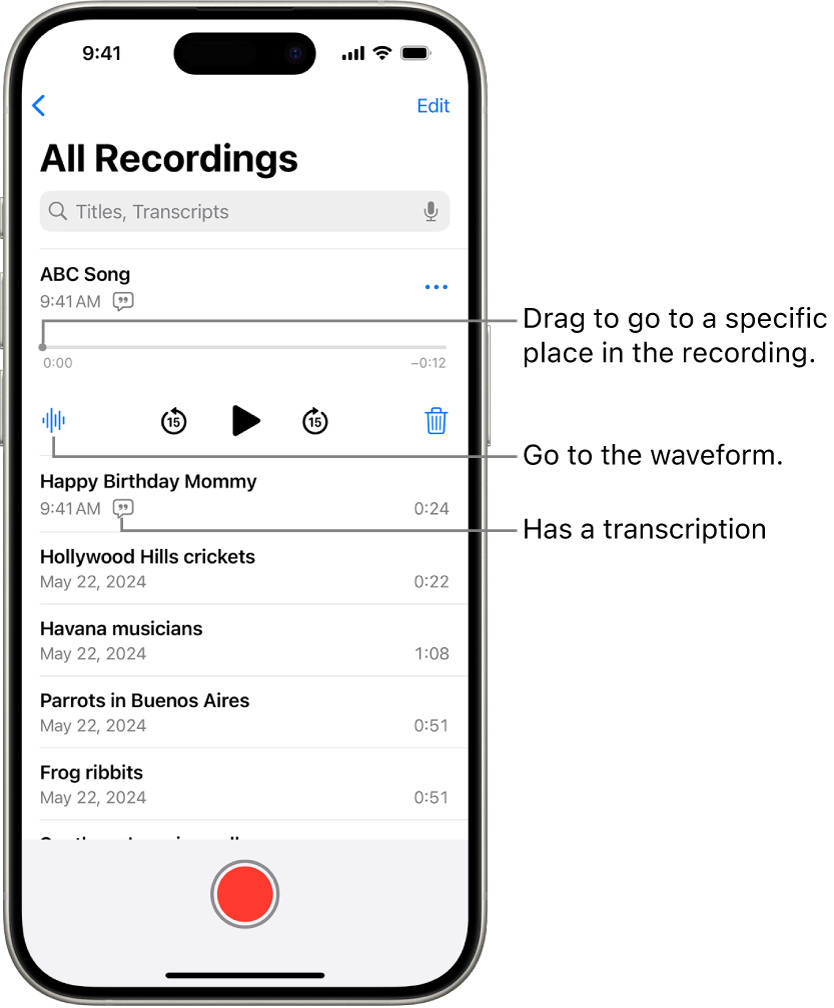Go to the waveform of ABC Song
The width and height of the screenshot is (834, 1008).
[54, 421]
